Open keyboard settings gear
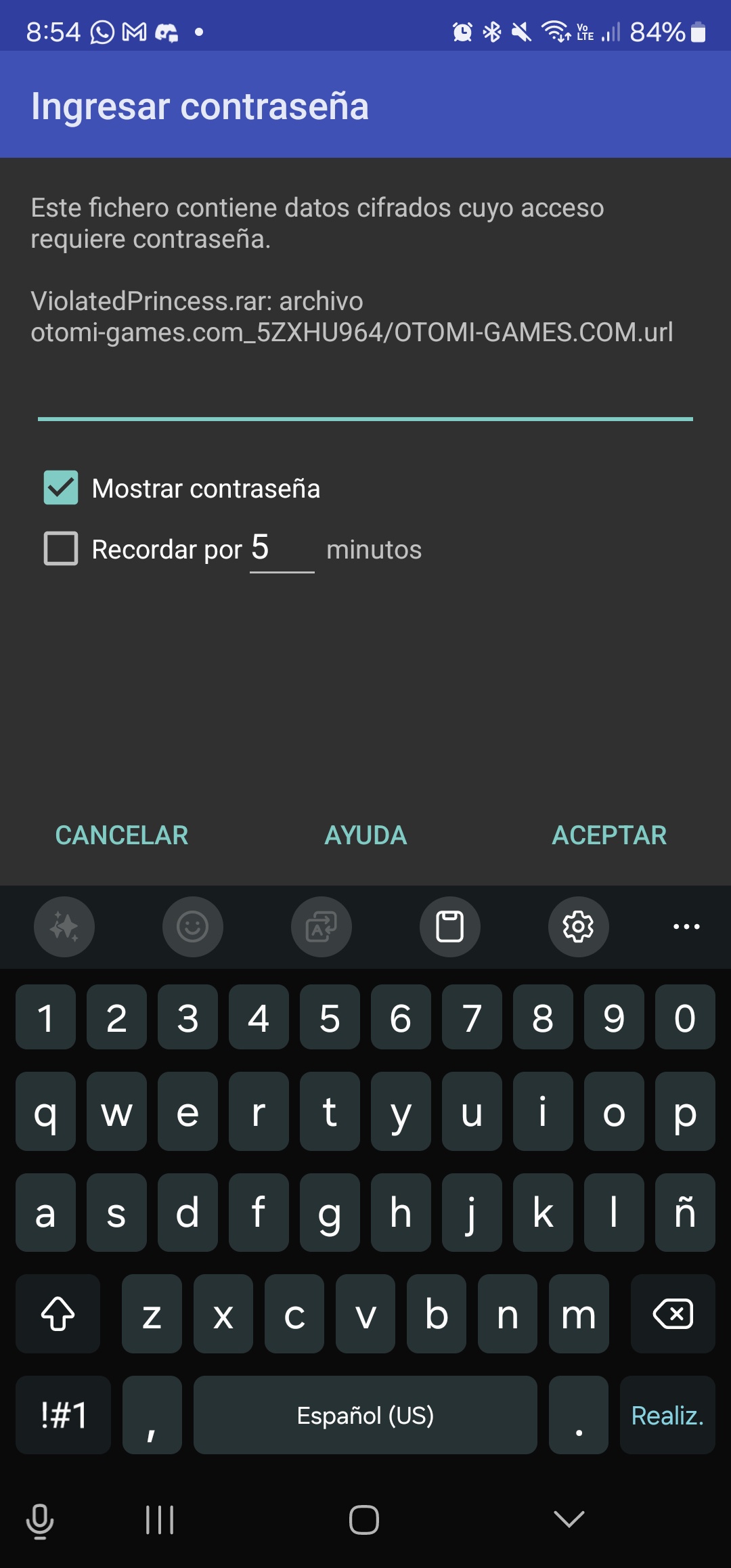 [x=578, y=926]
